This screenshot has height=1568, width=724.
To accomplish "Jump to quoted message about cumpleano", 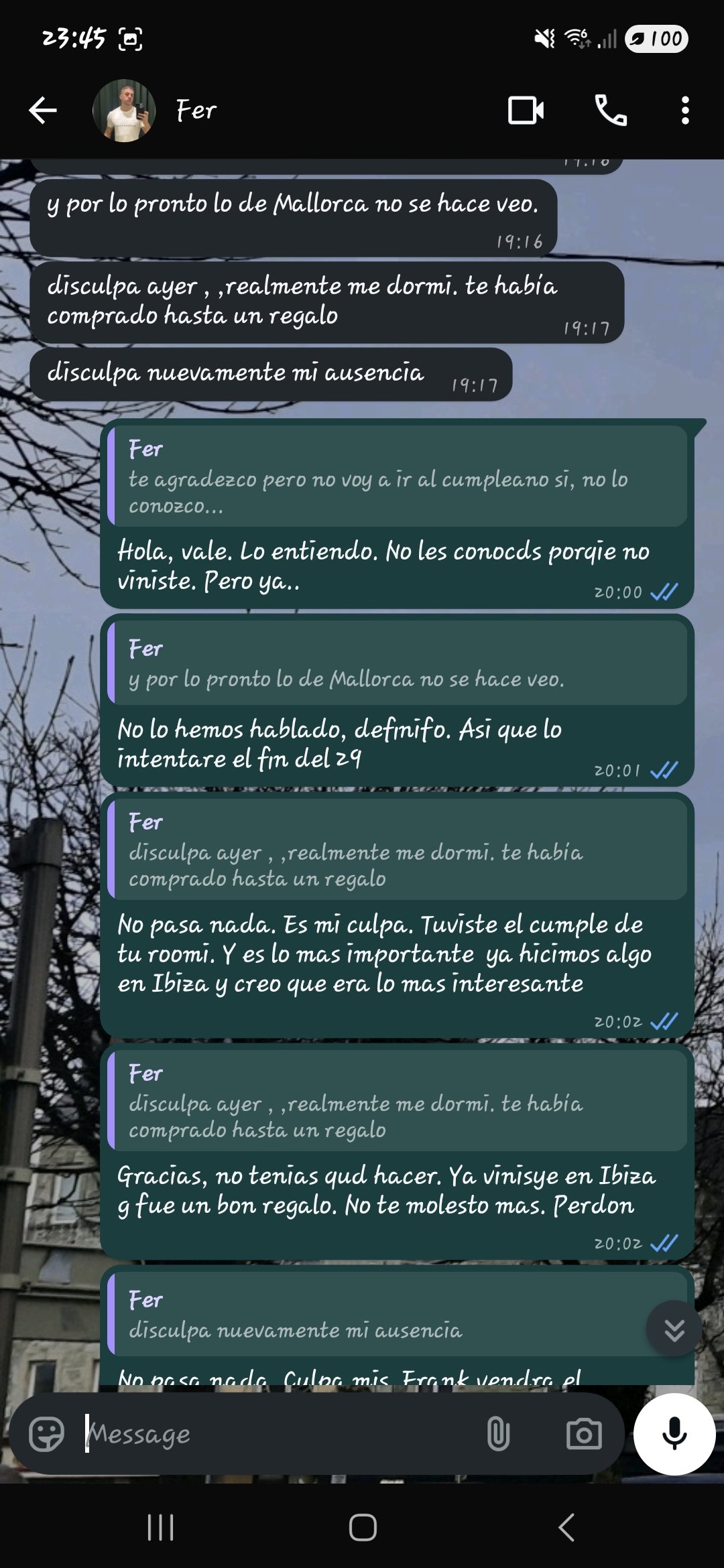I will (x=397, y=477).
